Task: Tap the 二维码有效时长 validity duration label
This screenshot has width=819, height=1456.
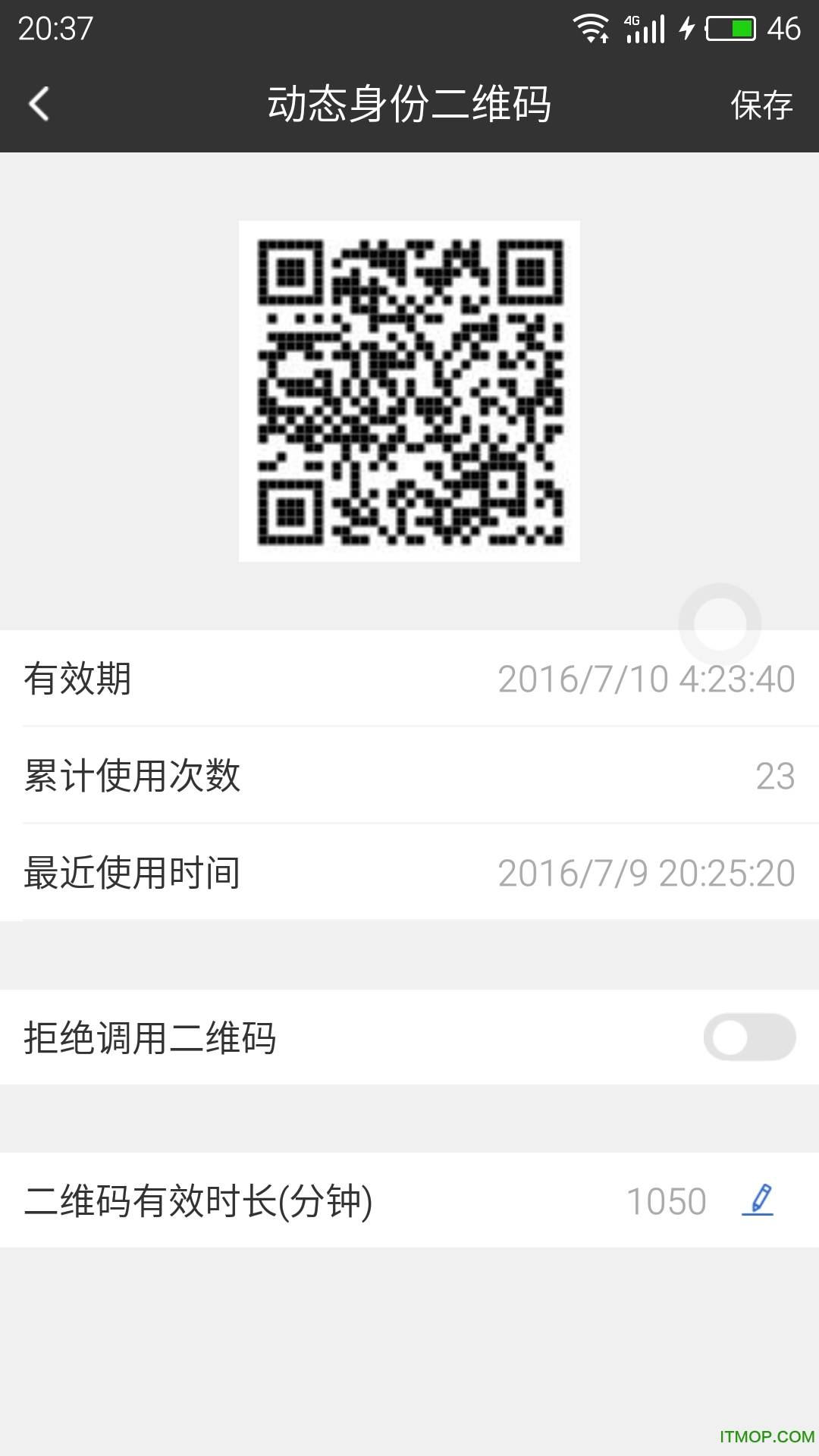Action: click(197, 1200)
